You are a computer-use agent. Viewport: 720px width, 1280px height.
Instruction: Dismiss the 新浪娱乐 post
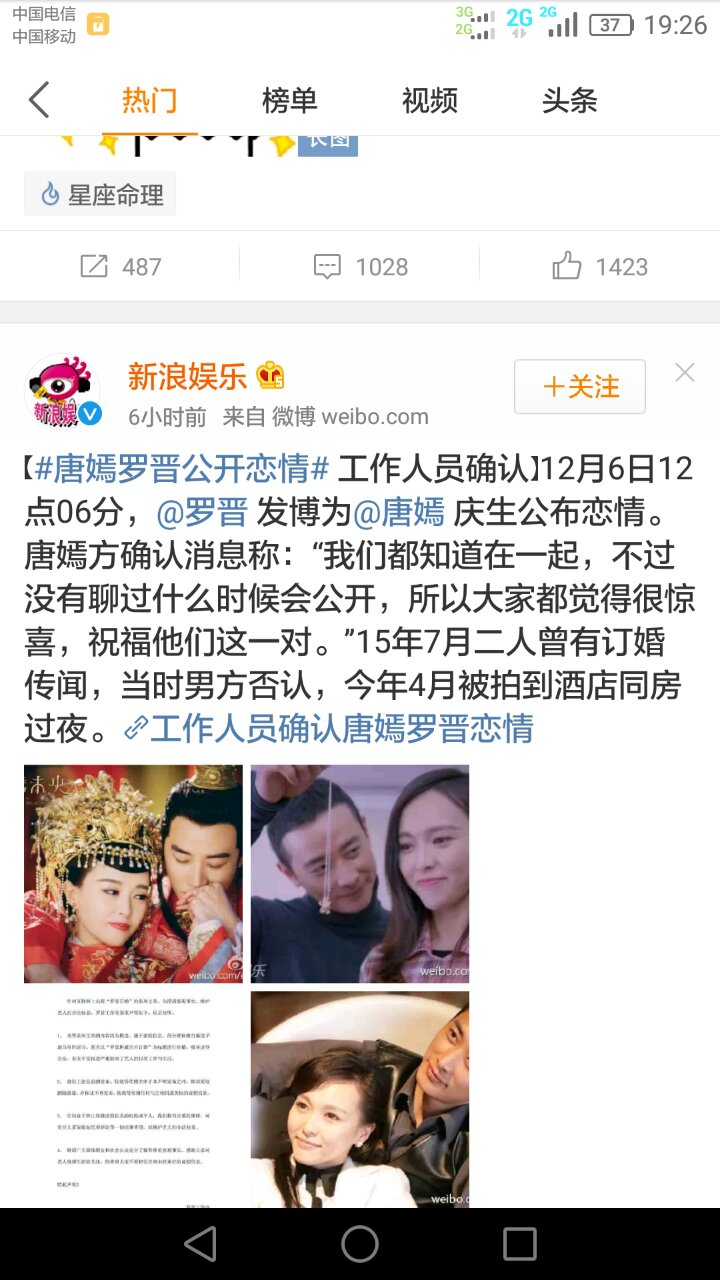685,373
